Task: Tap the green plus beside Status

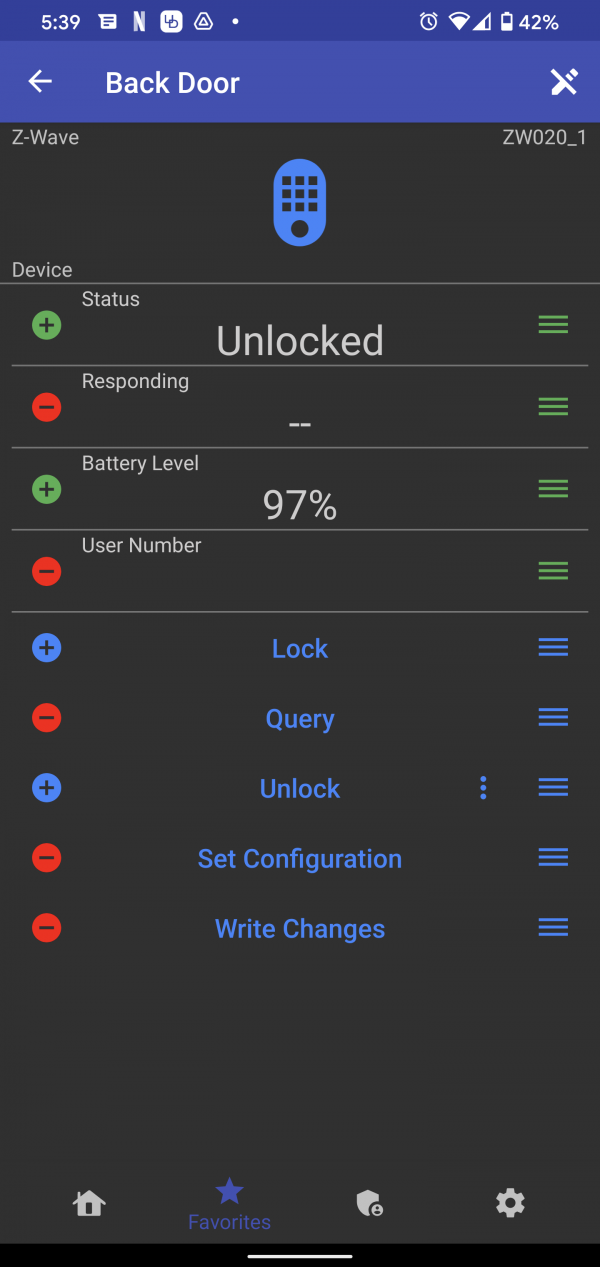Action: click(x=47, y=325)
